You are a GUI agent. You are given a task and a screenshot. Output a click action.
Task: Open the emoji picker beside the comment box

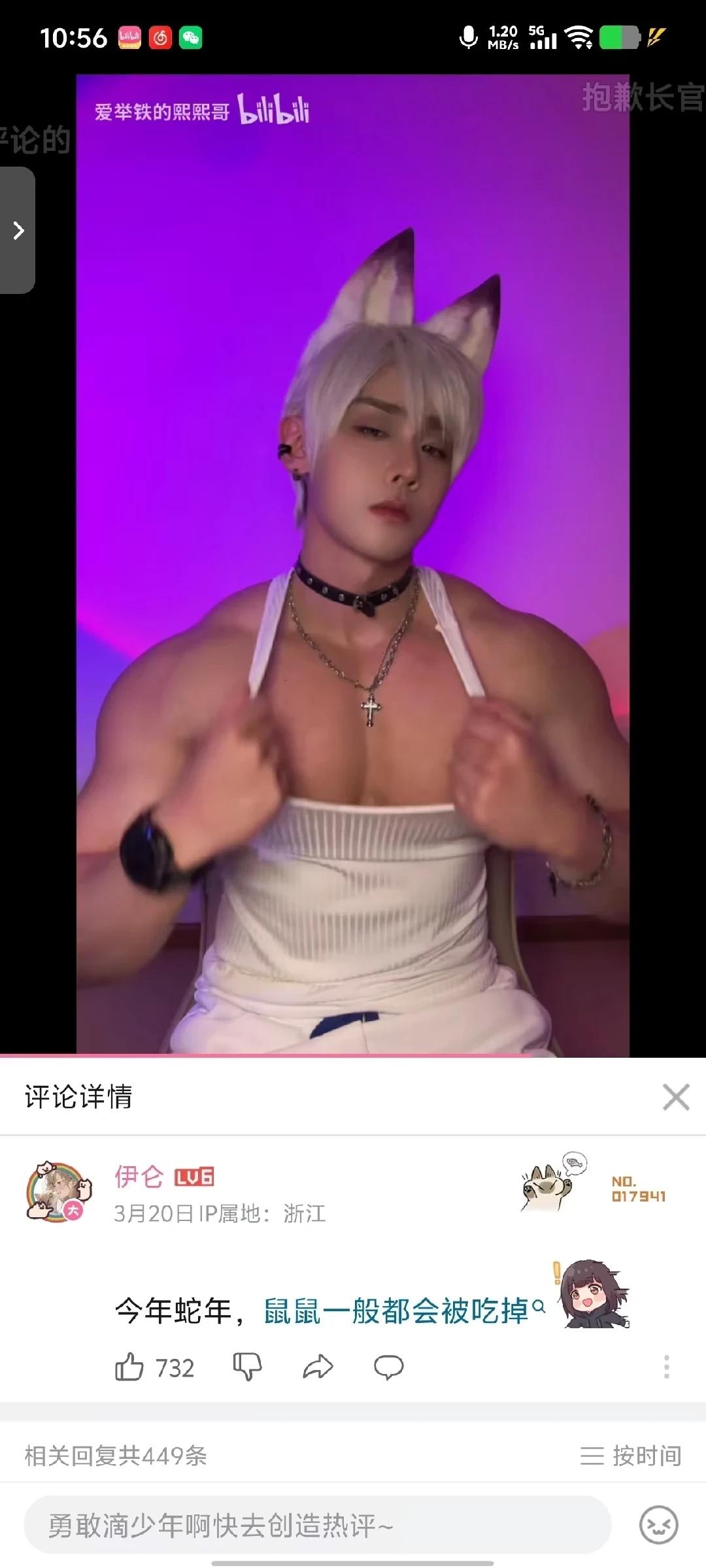(x=658, y=1526)
